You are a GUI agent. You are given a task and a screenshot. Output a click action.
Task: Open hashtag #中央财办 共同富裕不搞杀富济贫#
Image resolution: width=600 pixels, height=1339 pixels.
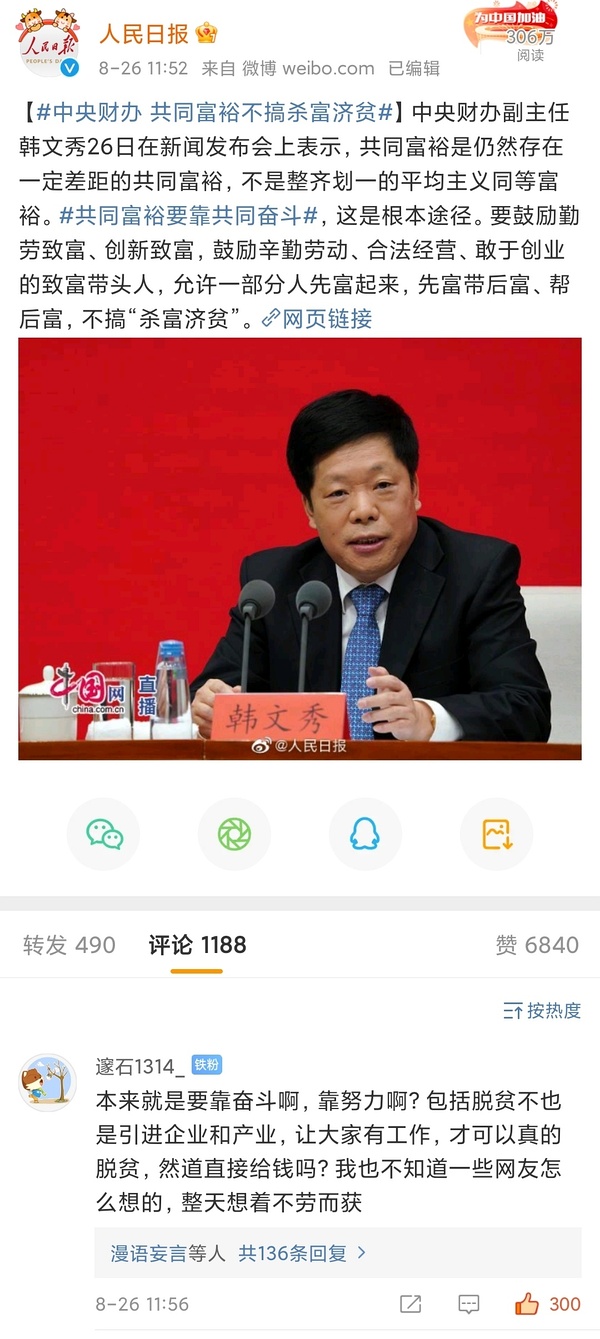214,111
